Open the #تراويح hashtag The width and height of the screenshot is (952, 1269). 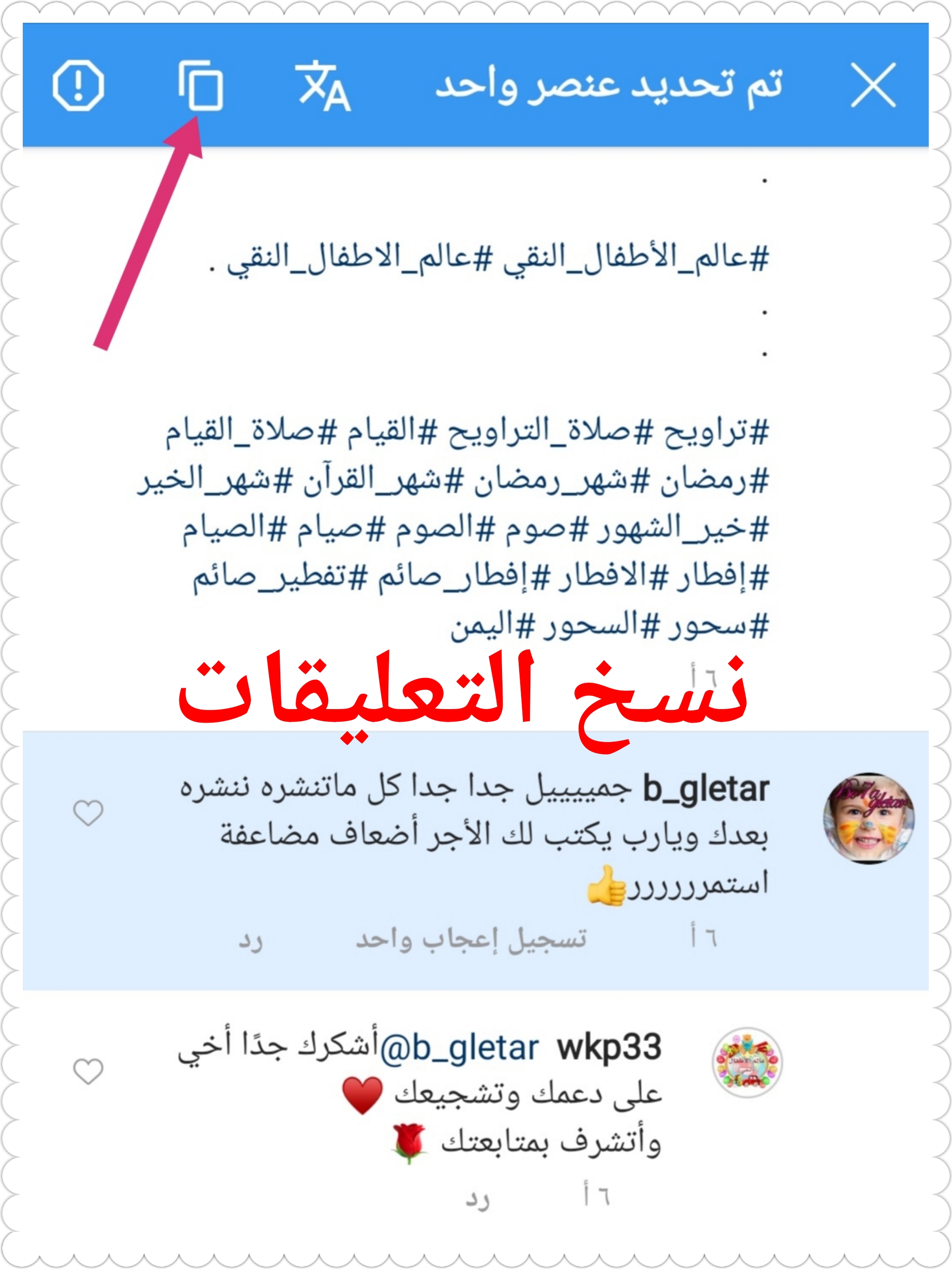pyautogui.click(x=717, y=432)
